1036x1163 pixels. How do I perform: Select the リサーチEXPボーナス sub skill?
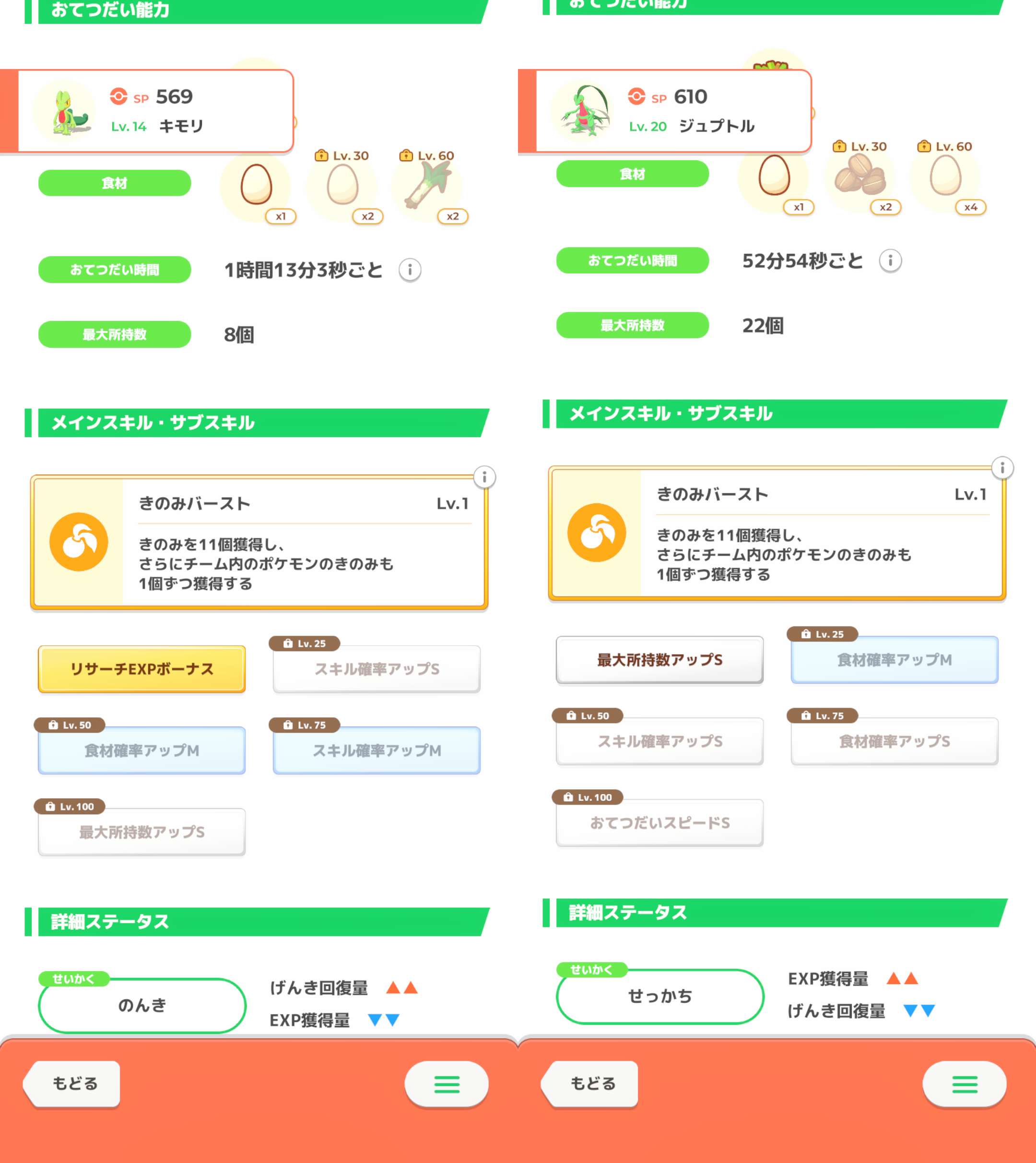pos(142,669)
